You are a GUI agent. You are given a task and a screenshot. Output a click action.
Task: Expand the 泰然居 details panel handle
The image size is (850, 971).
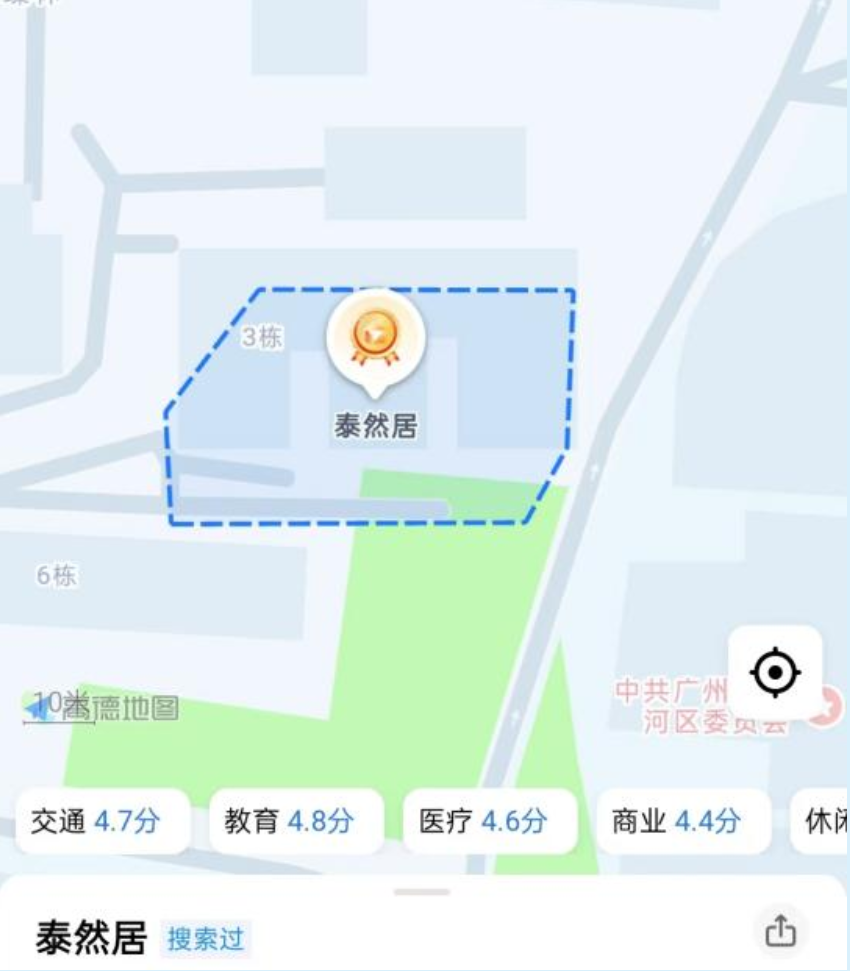pyautogui.click(x=423, y=891)
